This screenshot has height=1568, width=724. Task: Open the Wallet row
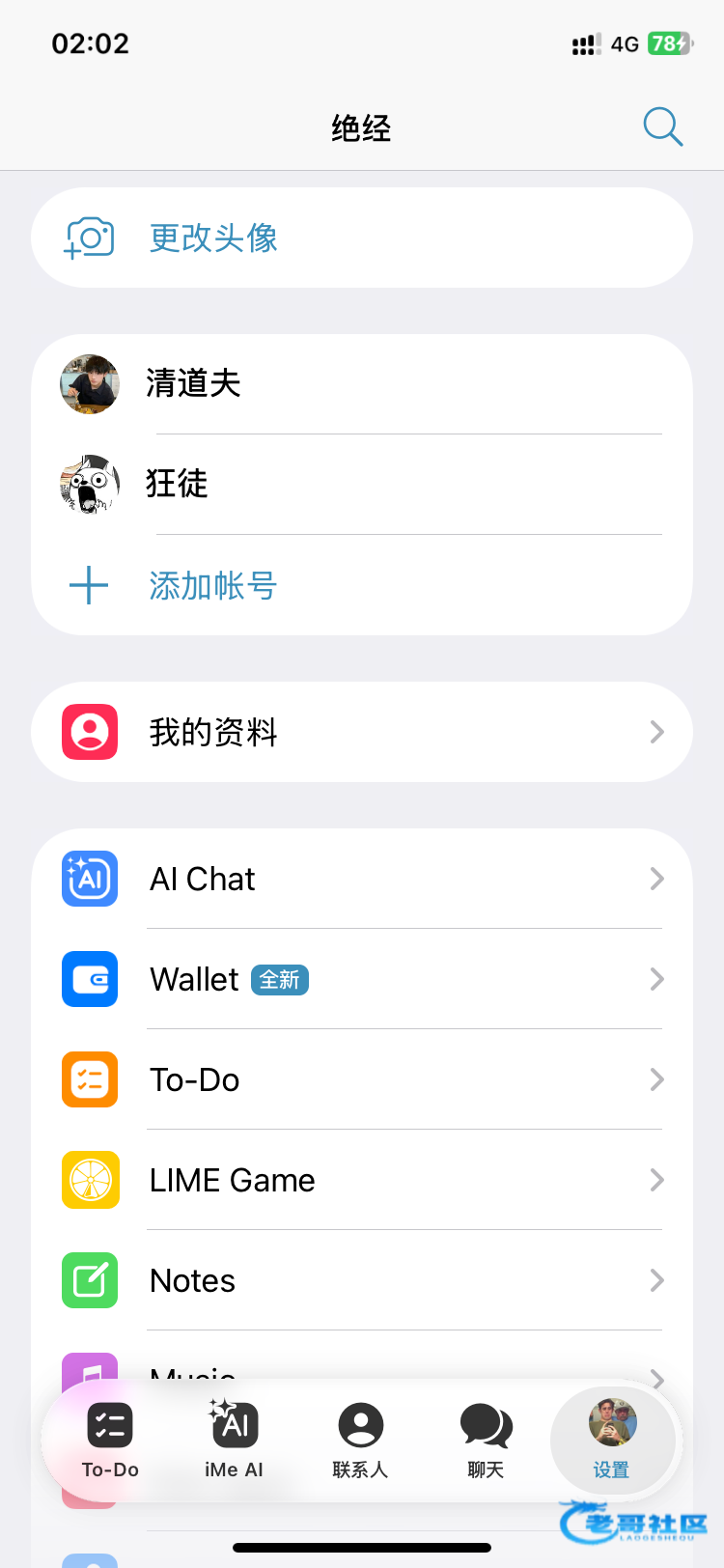pyautogui.click(x=361, y=979)
